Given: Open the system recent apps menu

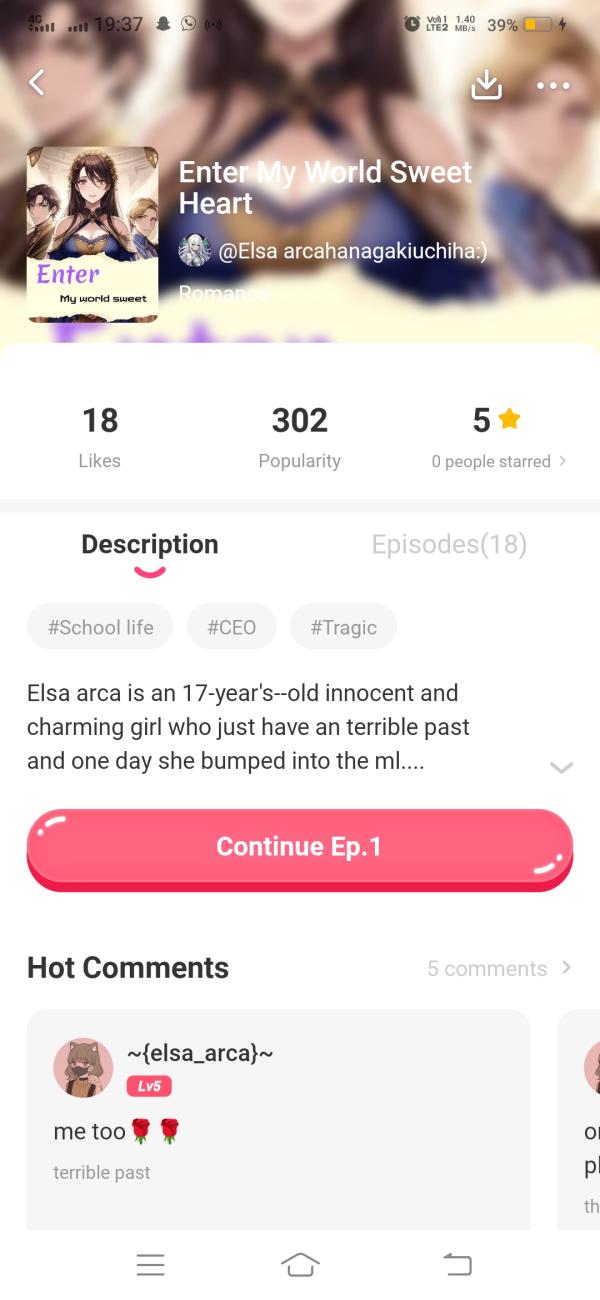Looking at the screenshot, I should [150, 1265].
